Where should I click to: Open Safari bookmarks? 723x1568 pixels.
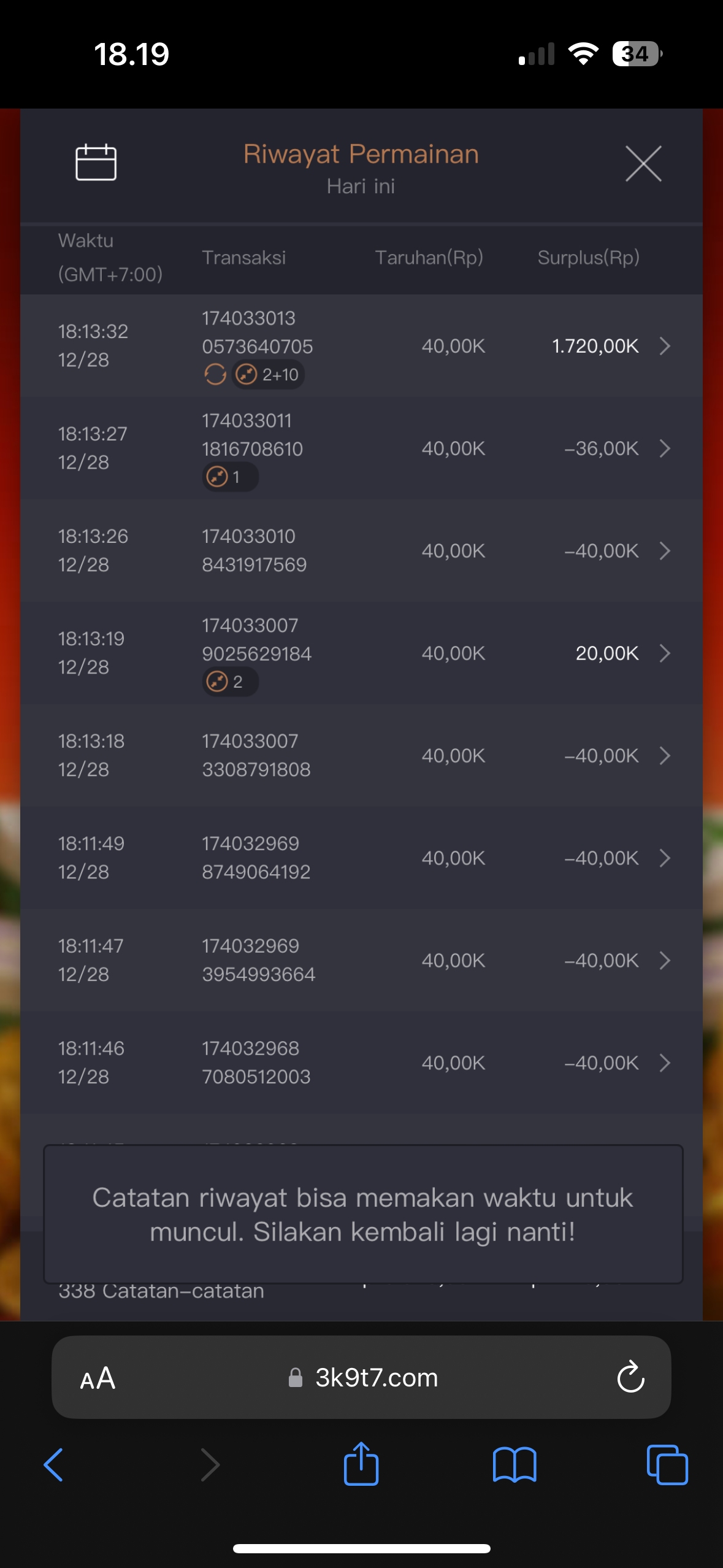point(515,1465)
